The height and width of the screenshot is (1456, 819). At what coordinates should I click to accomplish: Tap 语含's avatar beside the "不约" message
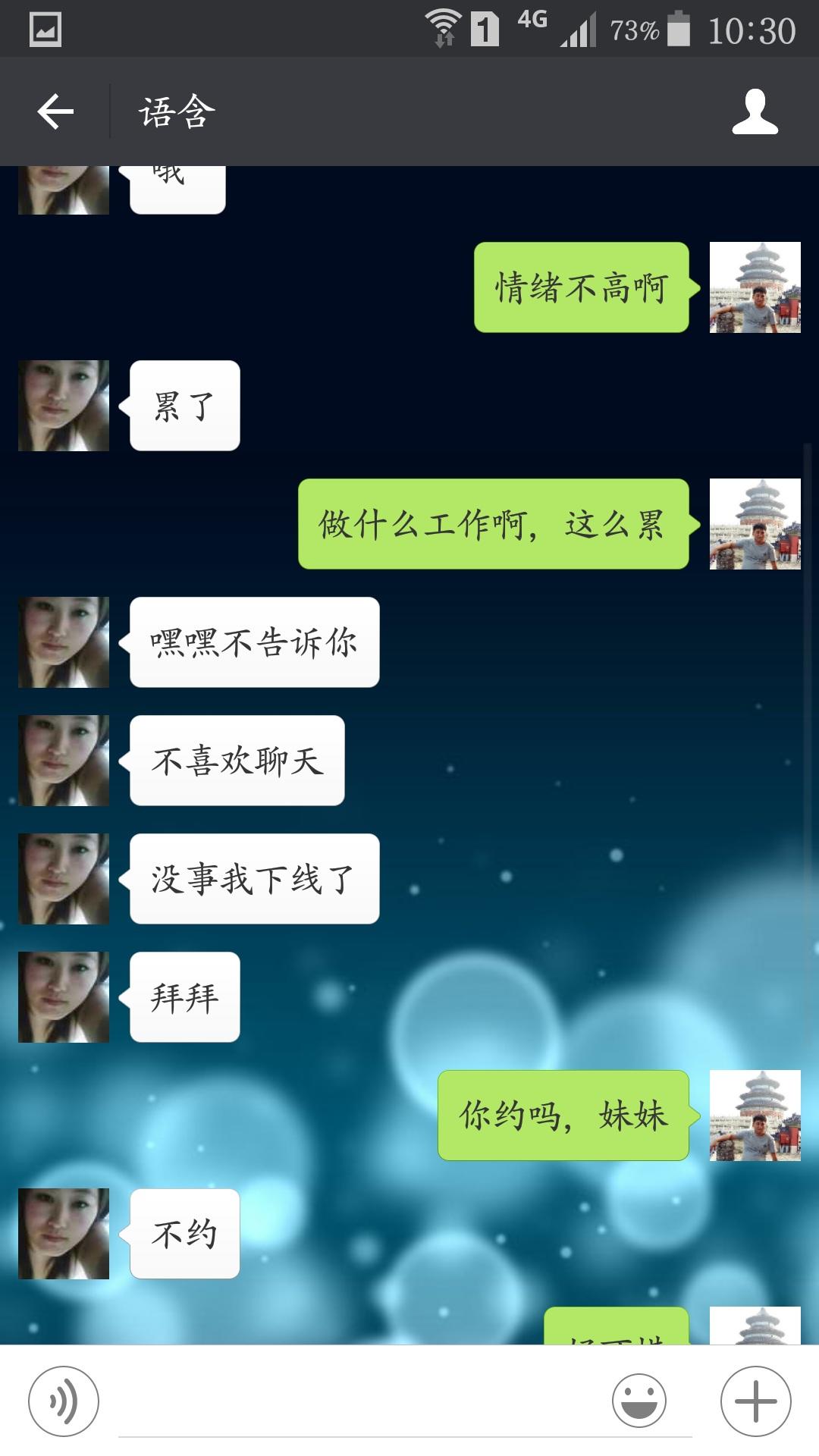pyautogui.click(x=64, y=1234)
